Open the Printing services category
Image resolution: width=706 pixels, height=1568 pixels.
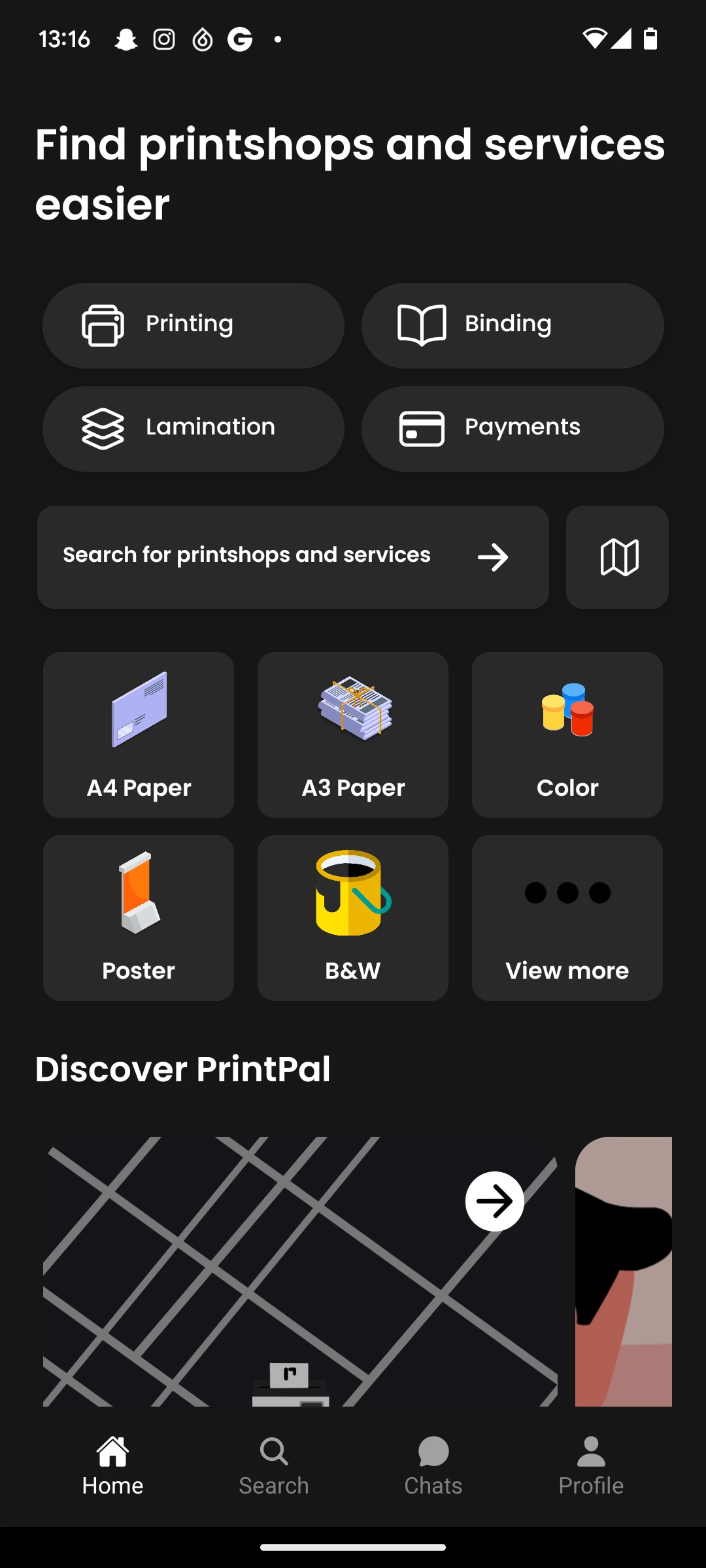click(193, 325)
